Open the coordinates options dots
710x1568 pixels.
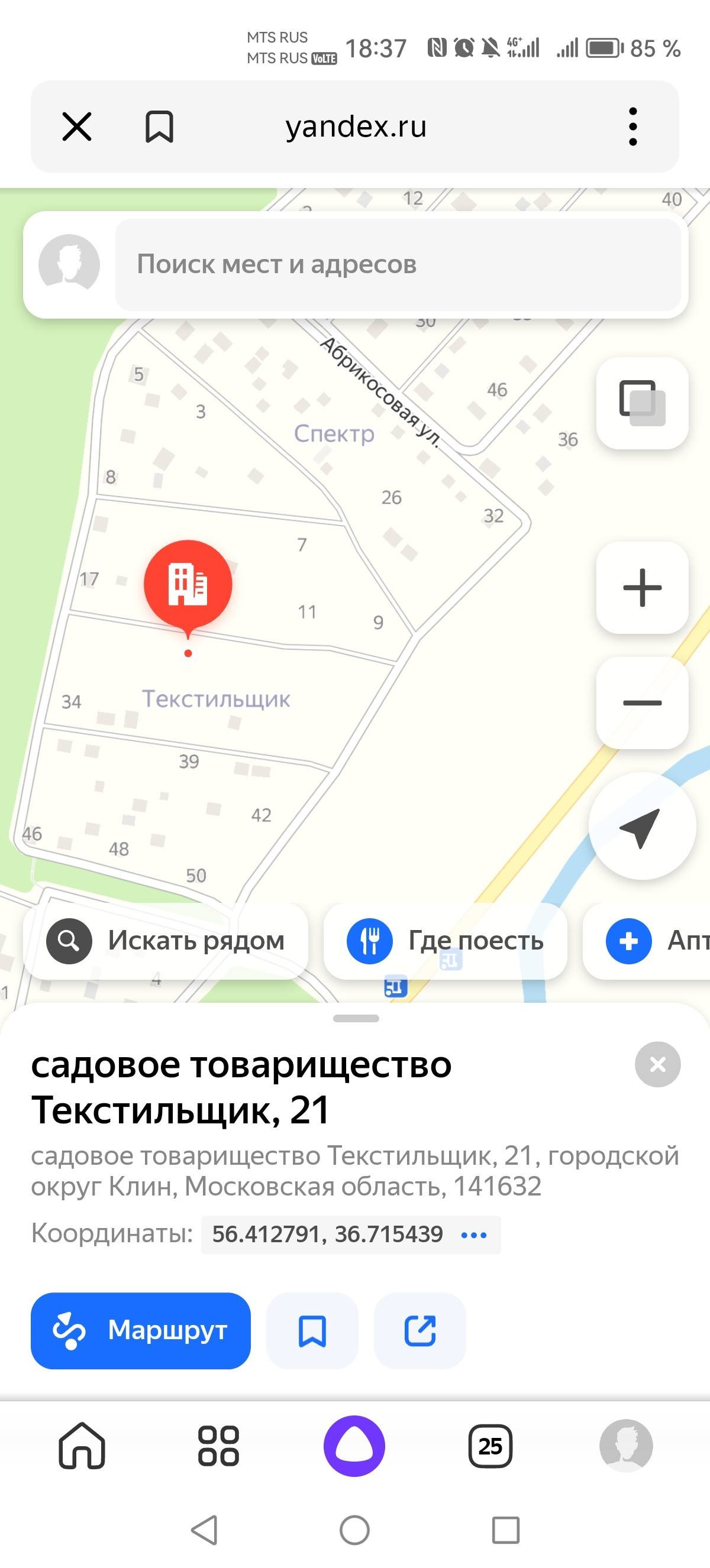tap(474, 1235)
